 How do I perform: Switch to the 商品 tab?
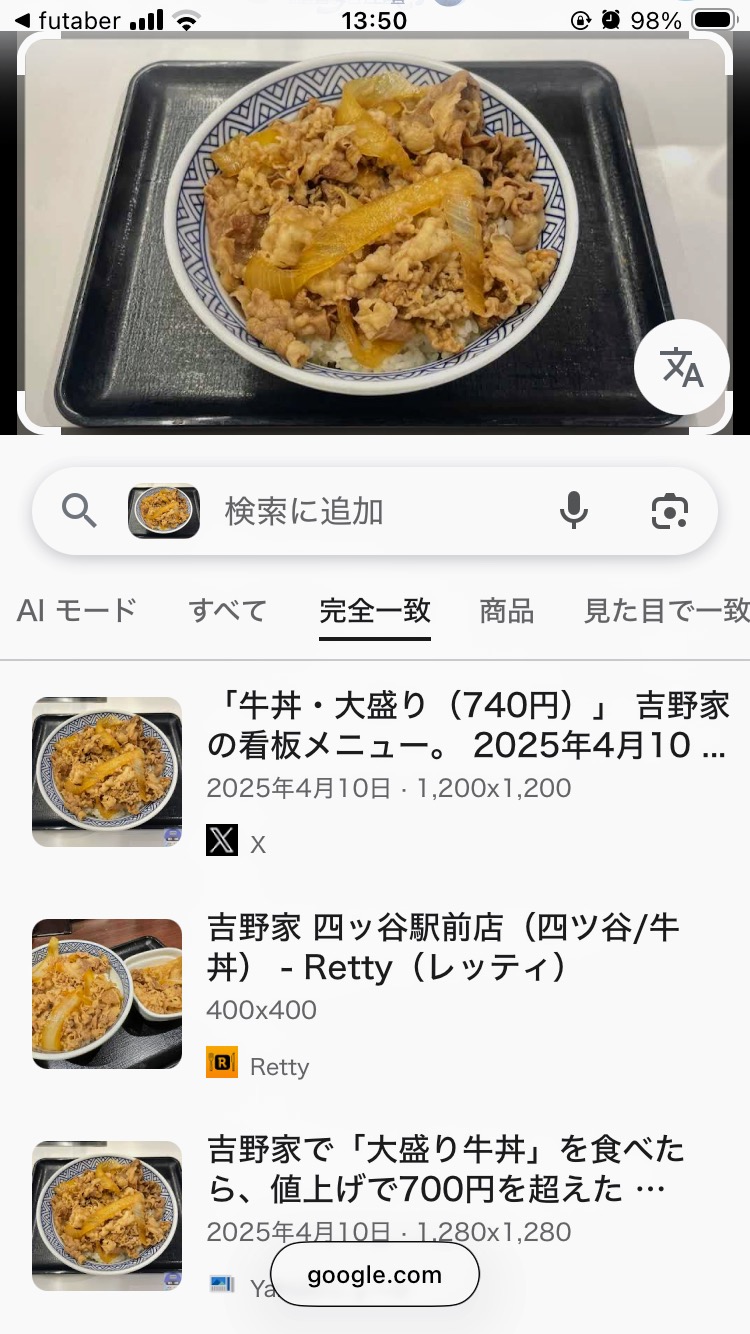tap(507, 610)
